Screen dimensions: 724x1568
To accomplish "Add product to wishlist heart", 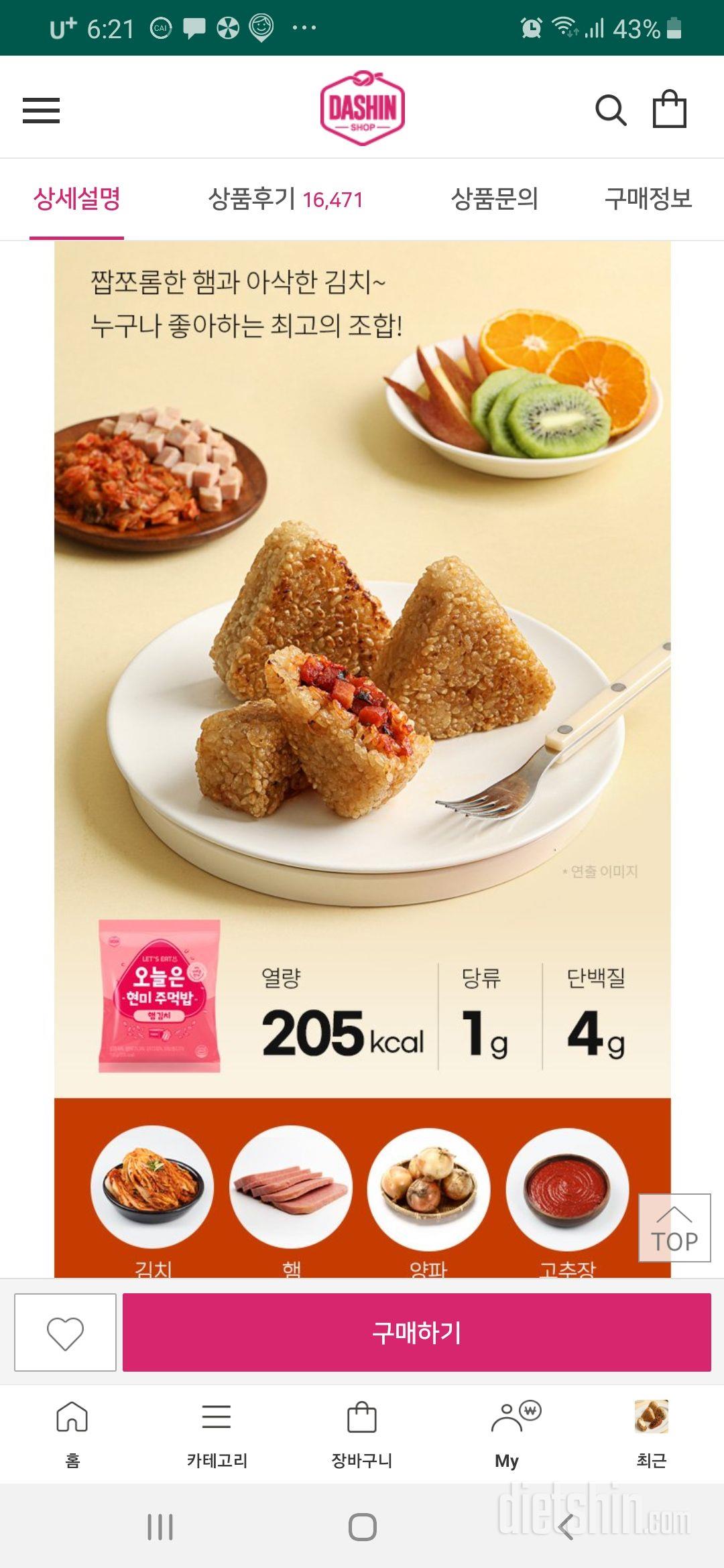I will [x=65, y=1332].
